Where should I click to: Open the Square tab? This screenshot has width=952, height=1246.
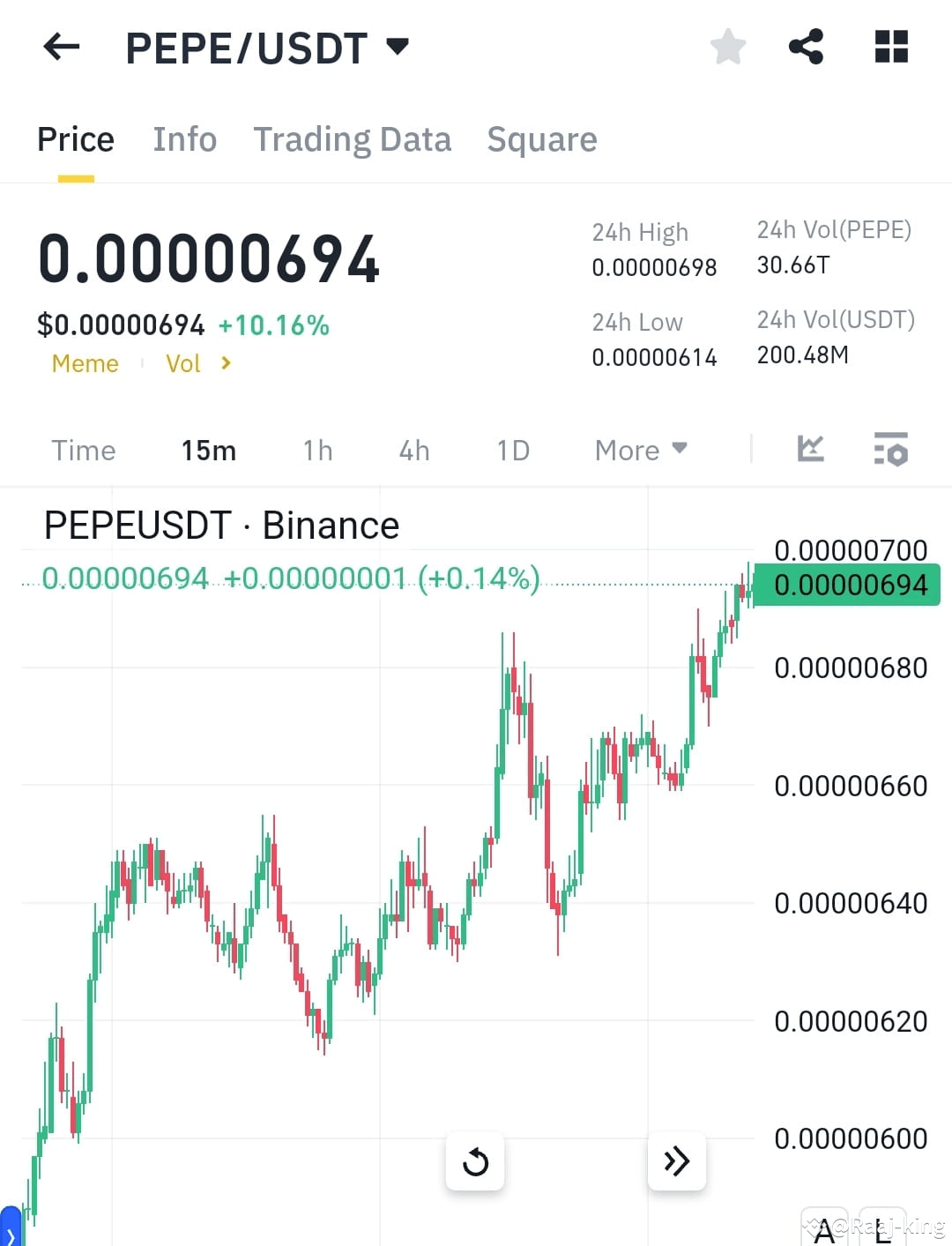coord(541,138)
